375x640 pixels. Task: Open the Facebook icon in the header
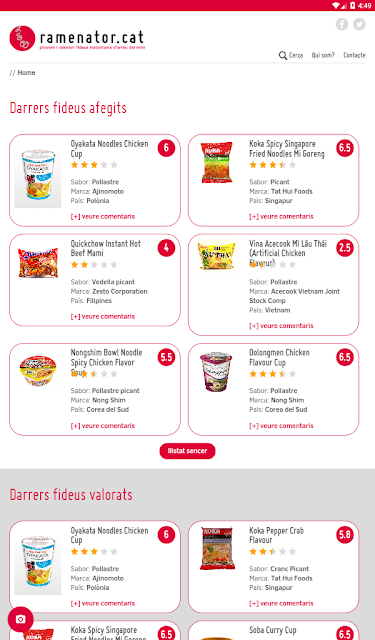[x=342, y=24]
